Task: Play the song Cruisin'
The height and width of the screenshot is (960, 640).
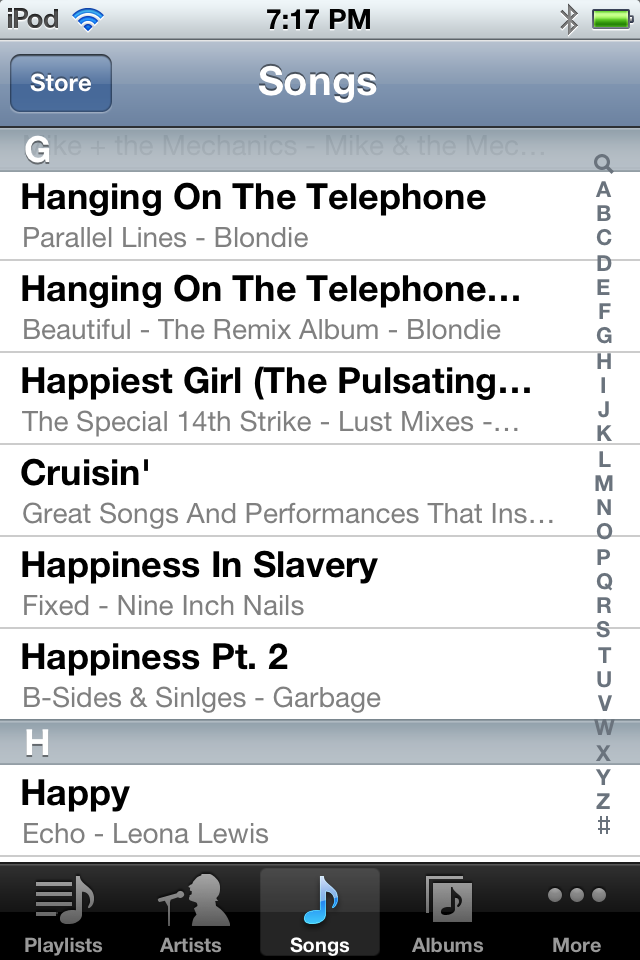Action: pos(290,491)
